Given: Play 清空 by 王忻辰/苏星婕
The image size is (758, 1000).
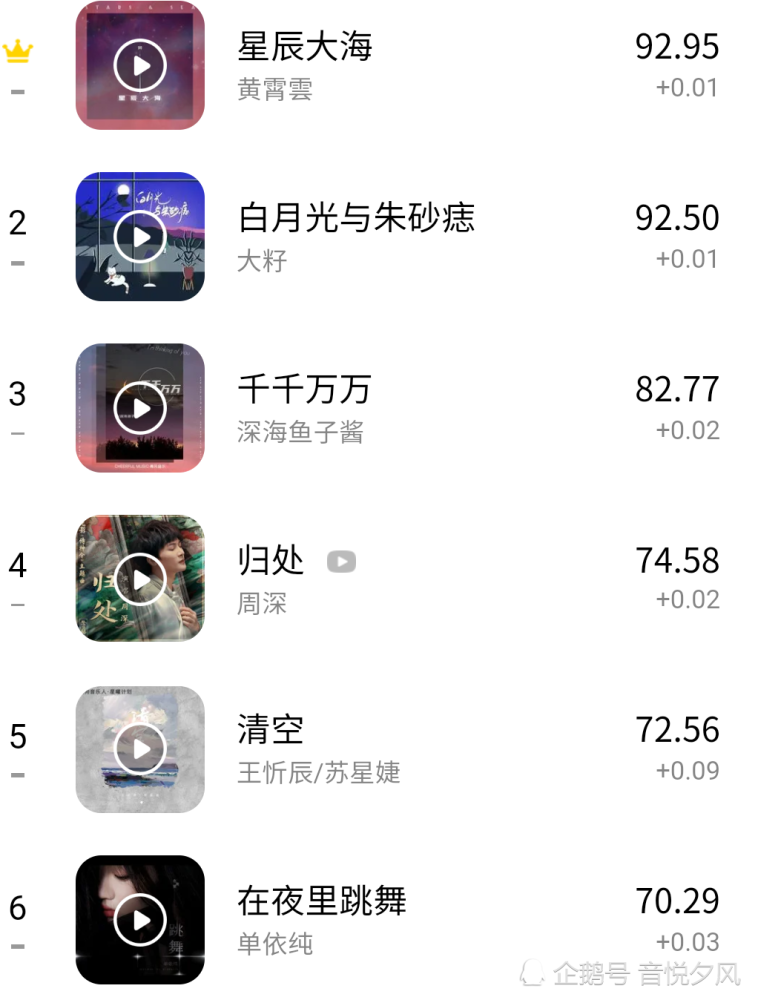Looking at the screenshot, I should (x=140, y=749).
